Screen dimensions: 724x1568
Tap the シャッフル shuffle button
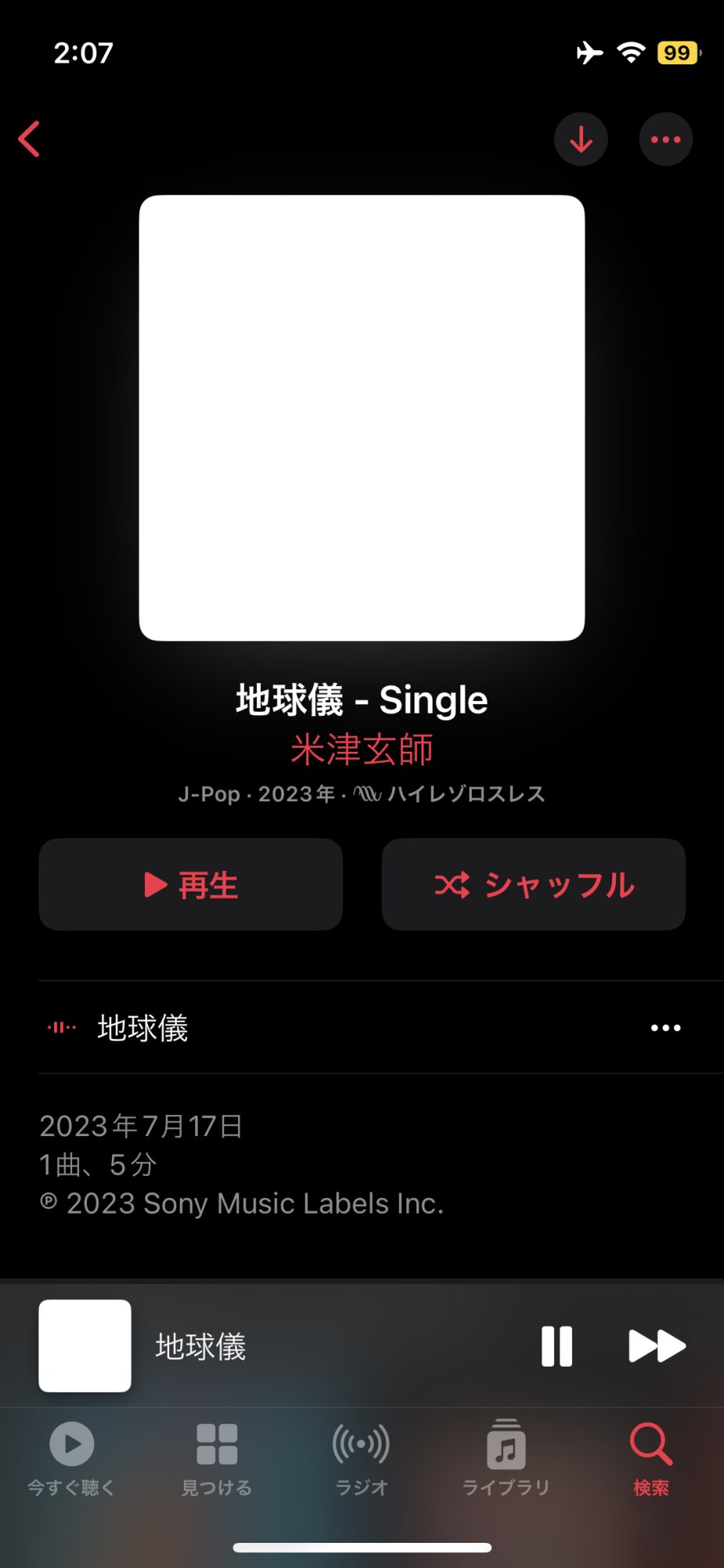[534, 884]
